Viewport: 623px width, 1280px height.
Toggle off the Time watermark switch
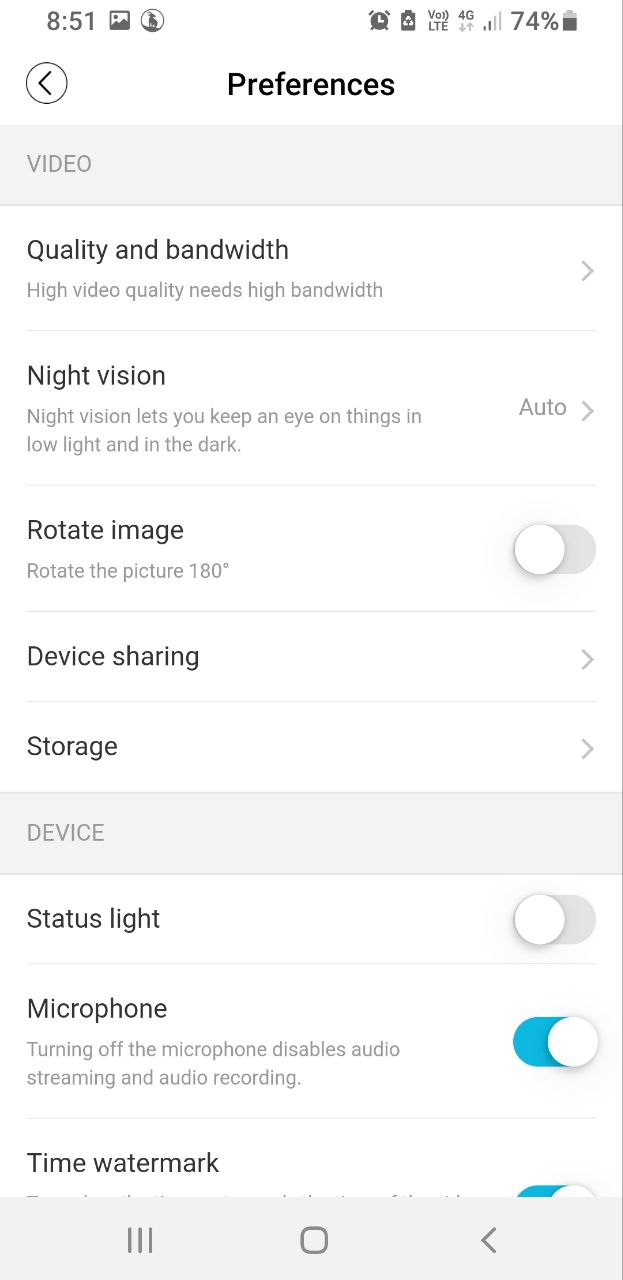(x=554, y=1191)
